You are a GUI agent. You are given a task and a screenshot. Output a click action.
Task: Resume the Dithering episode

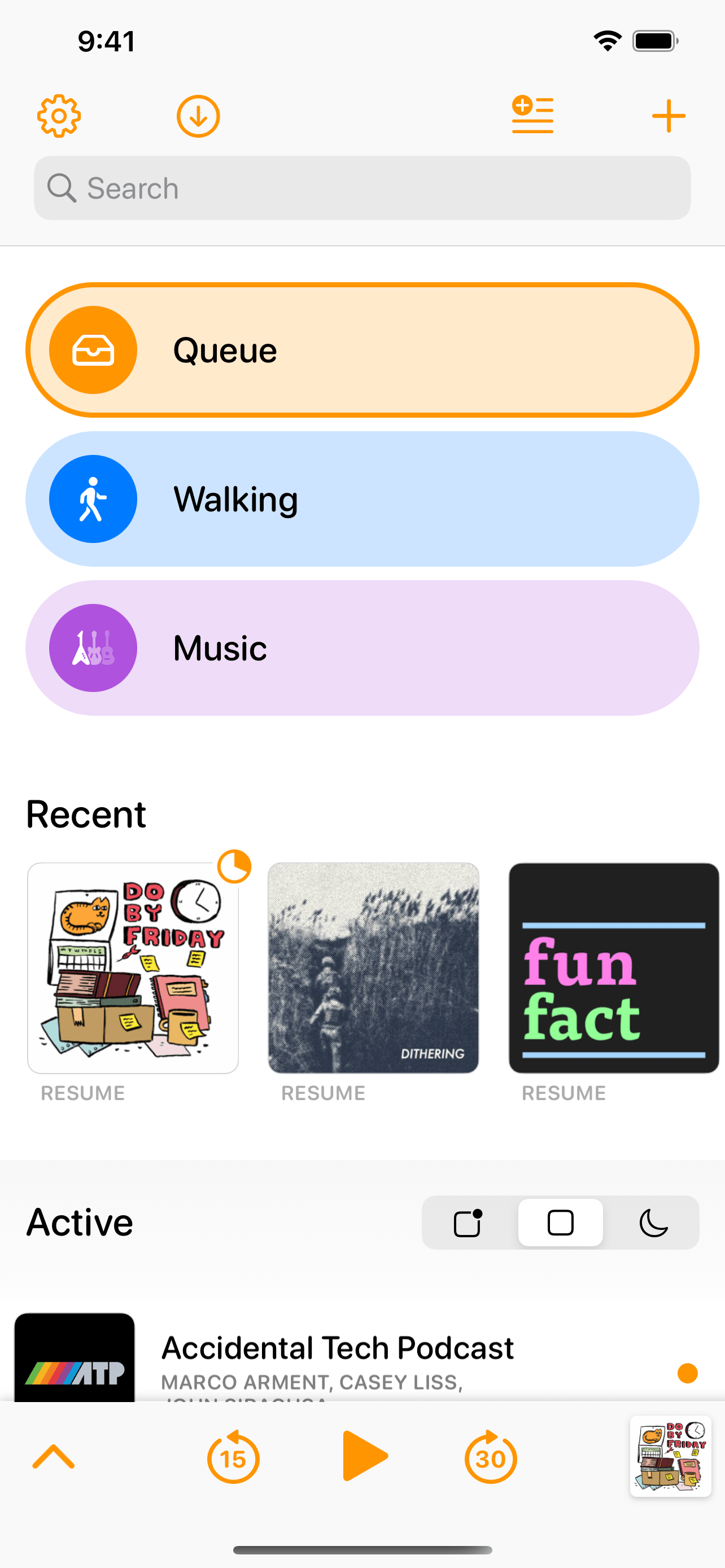tap(373, 968)
